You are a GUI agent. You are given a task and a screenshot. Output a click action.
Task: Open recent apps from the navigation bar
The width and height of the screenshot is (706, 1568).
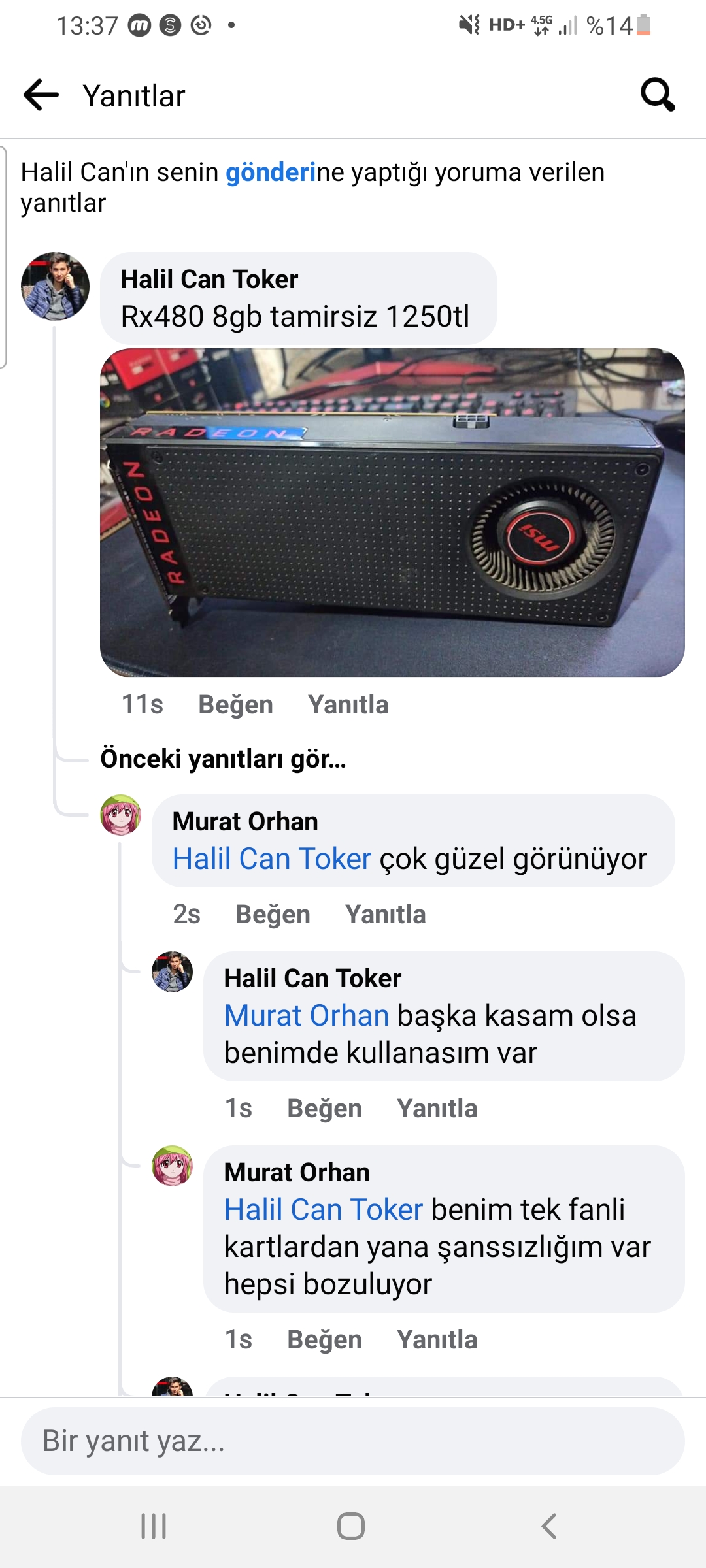(154, 1527)
